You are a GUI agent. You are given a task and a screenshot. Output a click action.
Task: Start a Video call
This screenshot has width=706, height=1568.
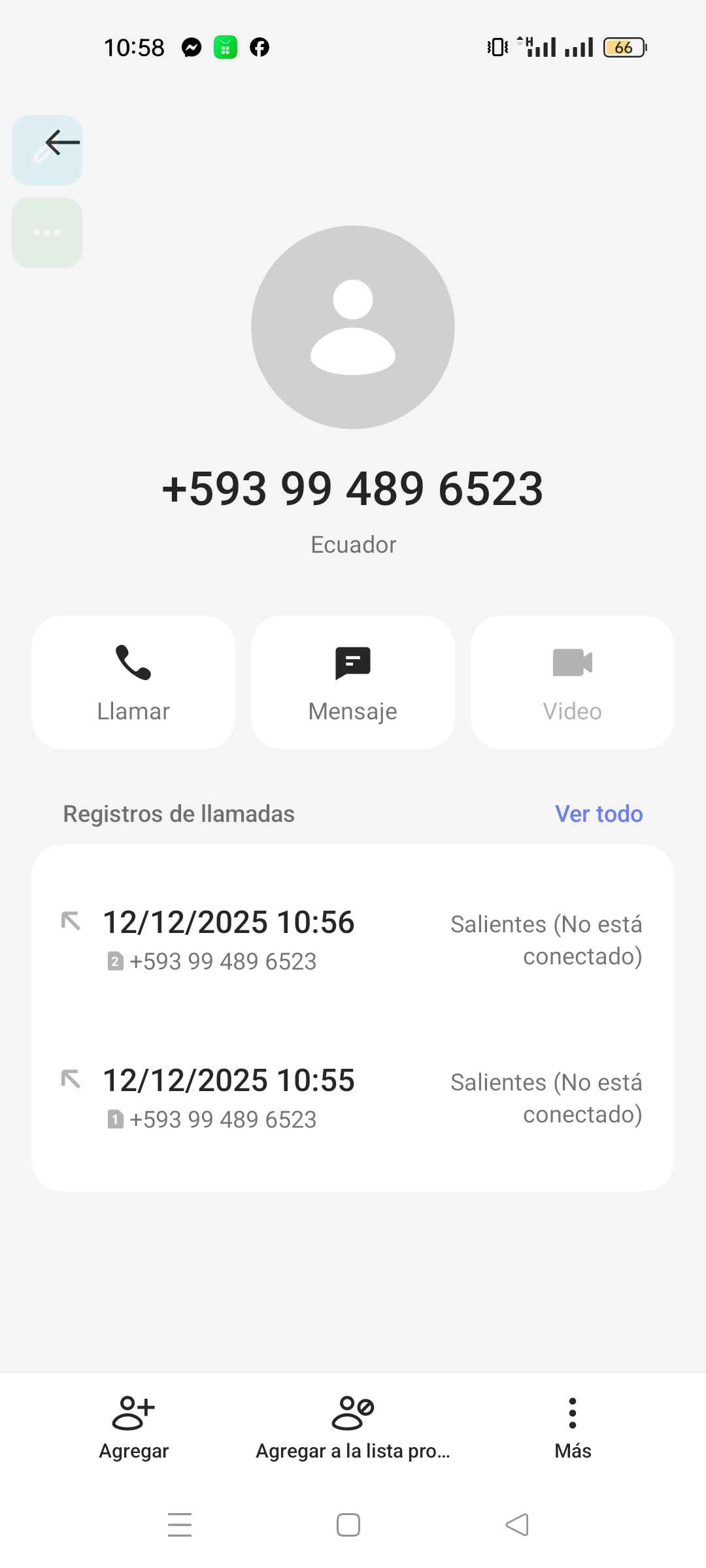(572, 682)
